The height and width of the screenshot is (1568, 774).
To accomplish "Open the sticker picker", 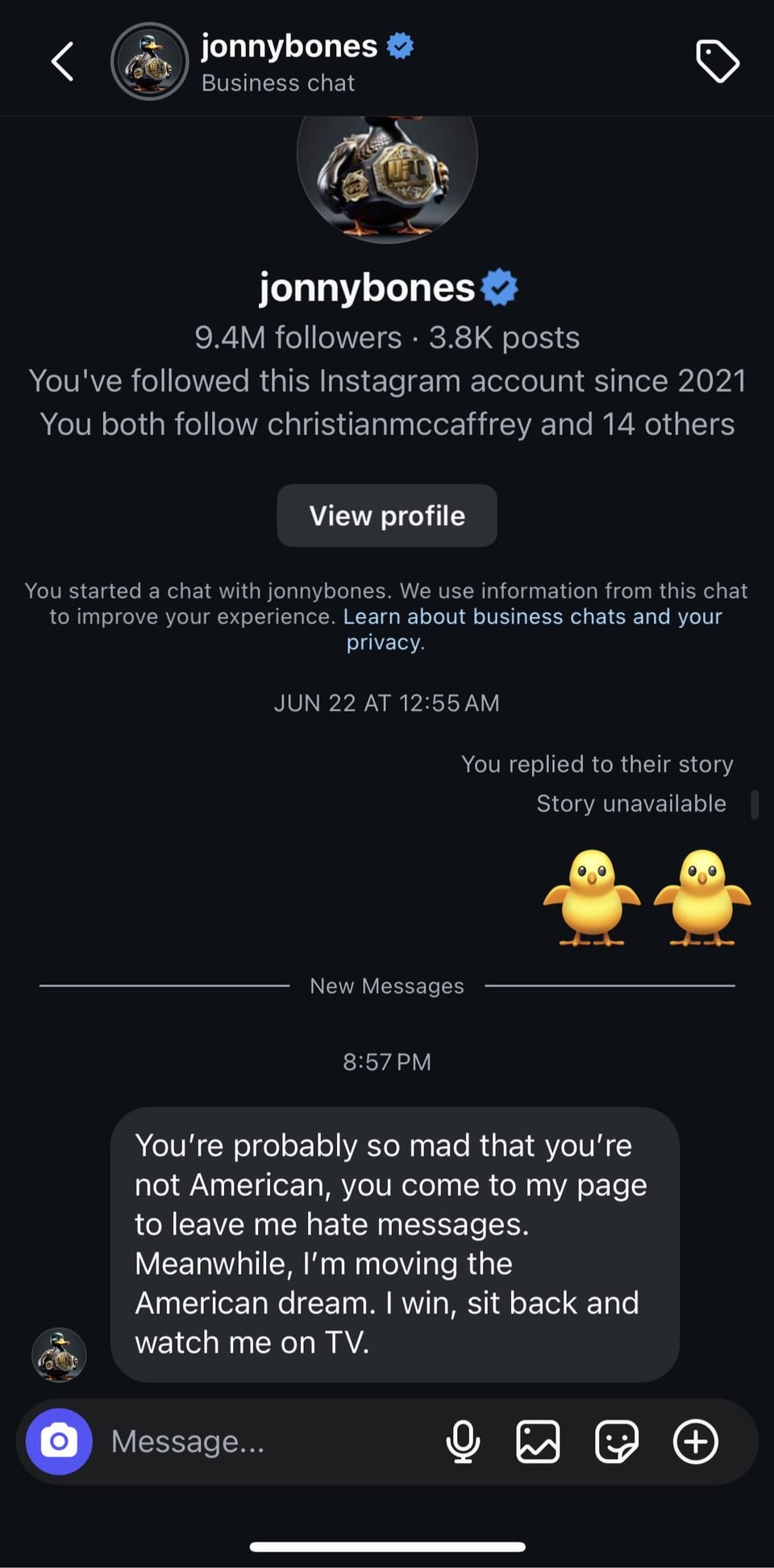I will (x=617, y=1441).
